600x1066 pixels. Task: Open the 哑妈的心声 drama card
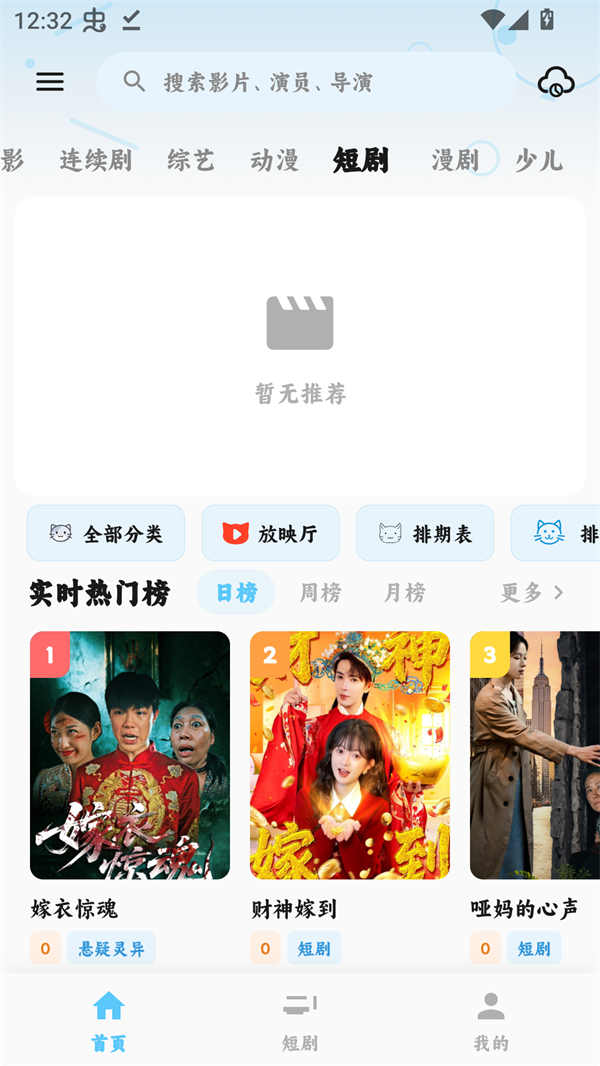coord(535,755)
